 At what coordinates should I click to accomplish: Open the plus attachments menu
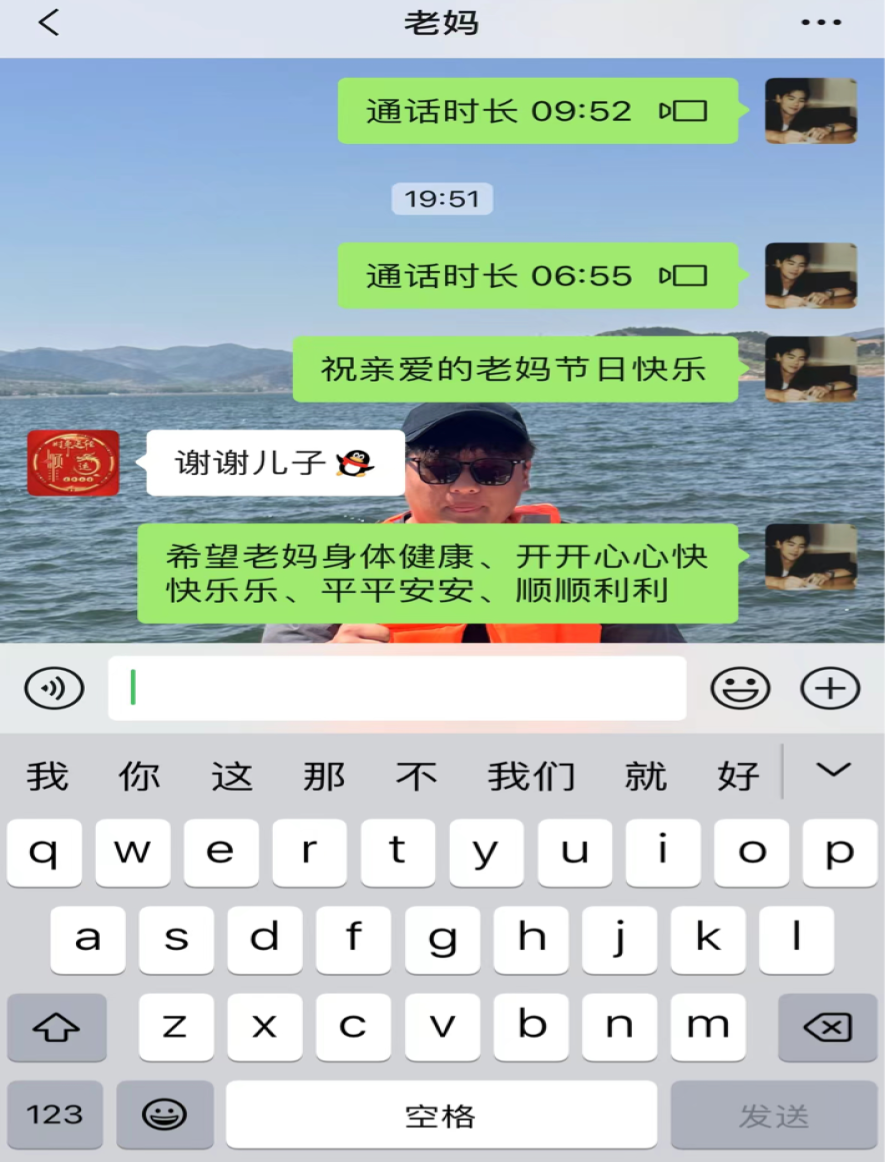click(x=830, y=688)
